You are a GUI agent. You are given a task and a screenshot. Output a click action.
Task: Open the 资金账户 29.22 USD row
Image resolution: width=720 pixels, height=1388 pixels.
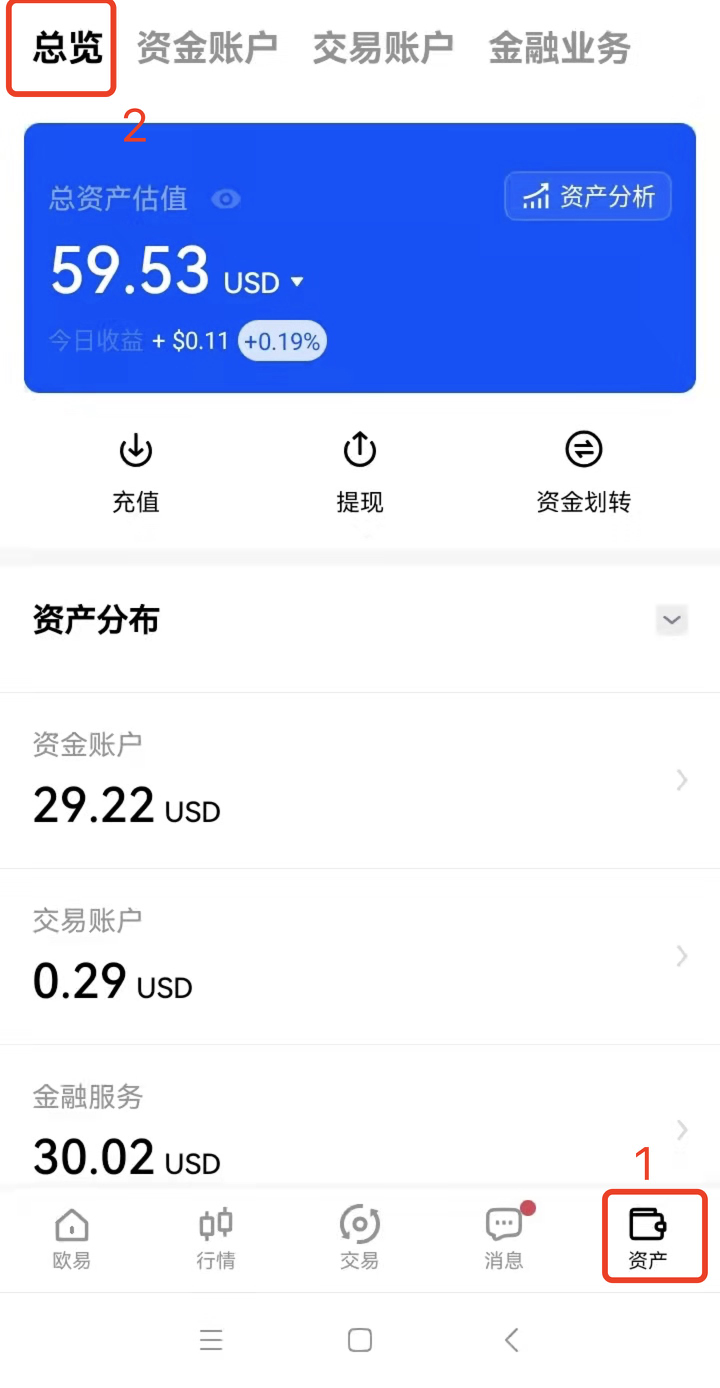tap(360, 780)
